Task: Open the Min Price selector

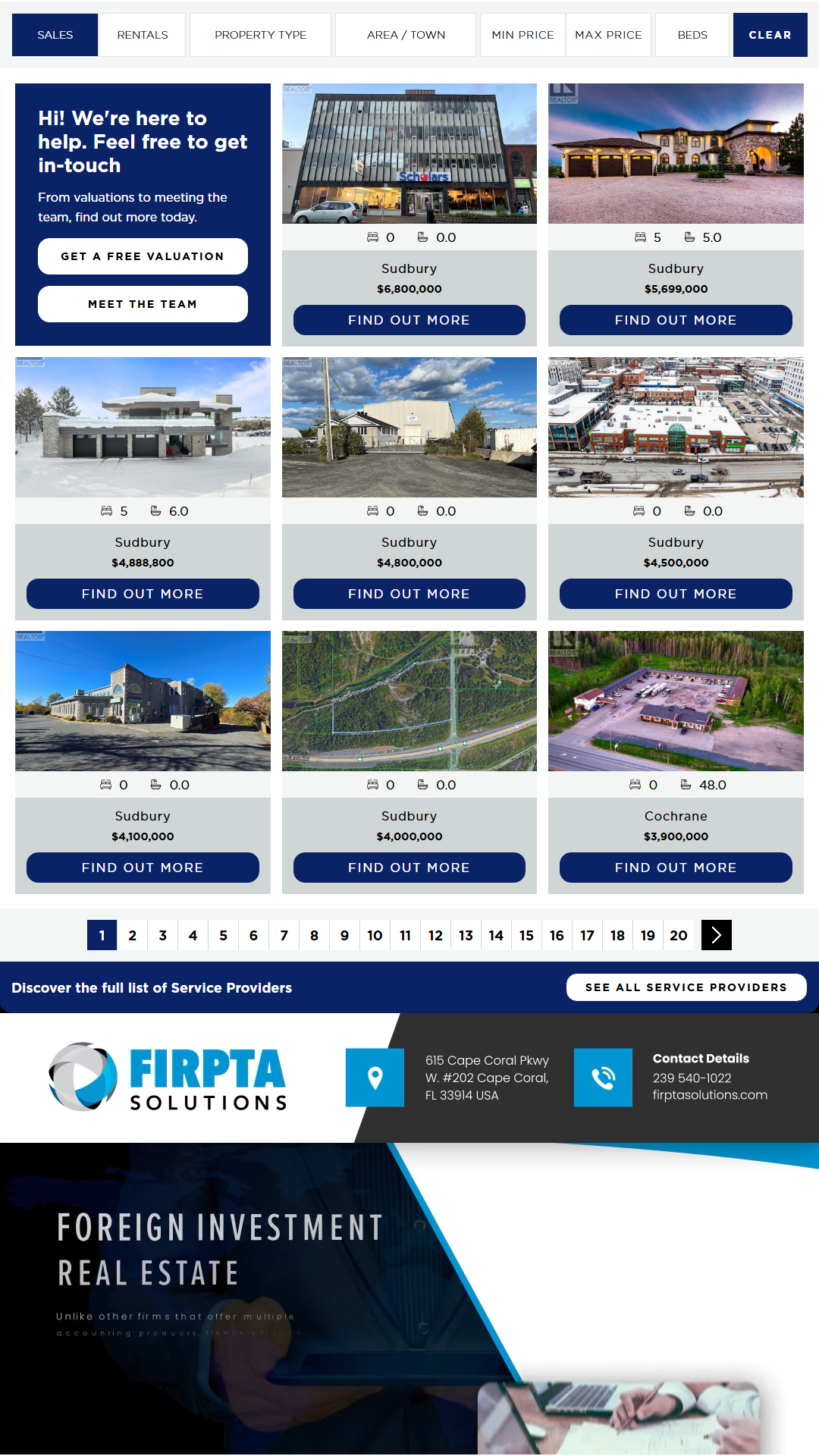Action: pos(522,35)
